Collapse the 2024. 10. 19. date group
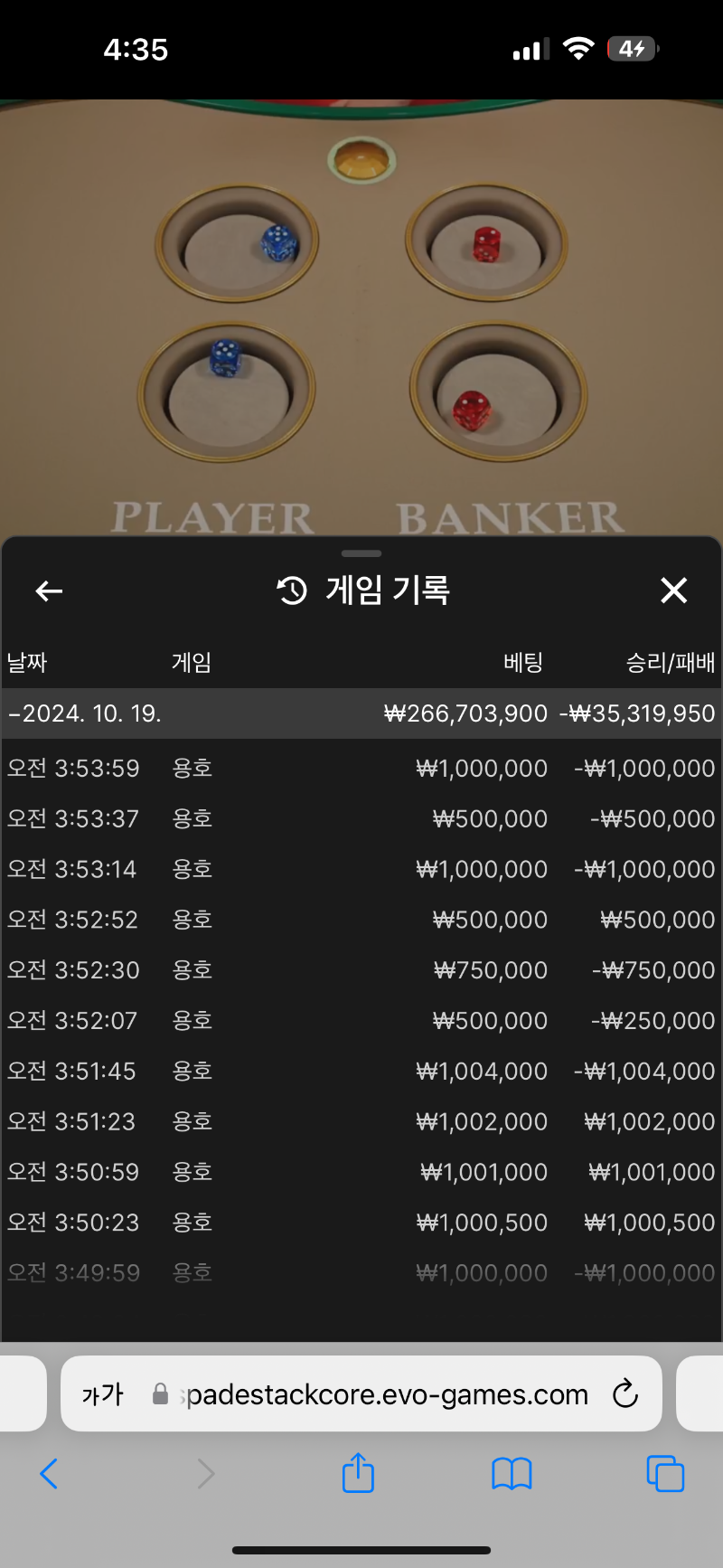The height and width of the screenshot is (1568, 723). click(361, 713)
